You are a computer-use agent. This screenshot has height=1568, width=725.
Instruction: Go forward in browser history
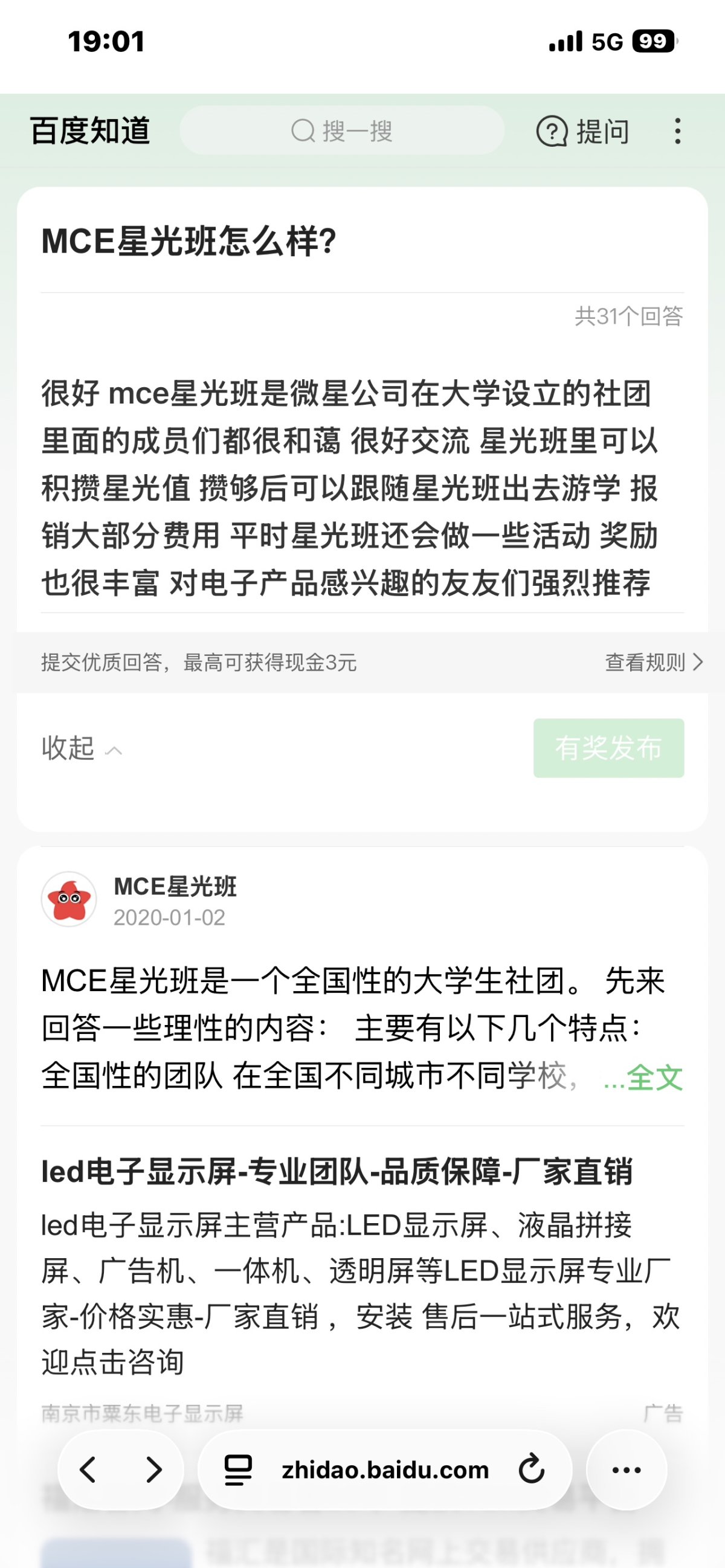click(153, 1470)
